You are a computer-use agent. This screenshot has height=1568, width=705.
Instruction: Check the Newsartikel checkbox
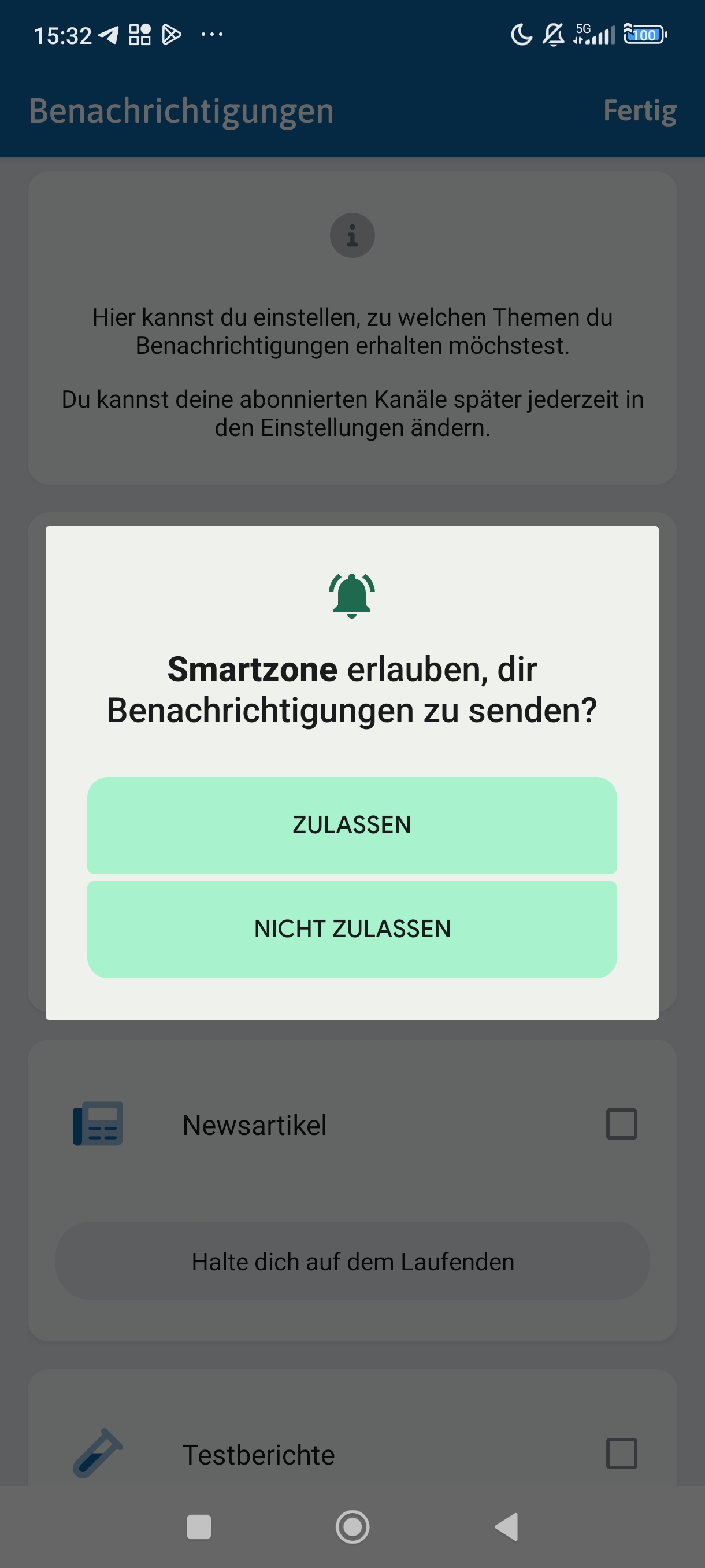pos(621,1123)
